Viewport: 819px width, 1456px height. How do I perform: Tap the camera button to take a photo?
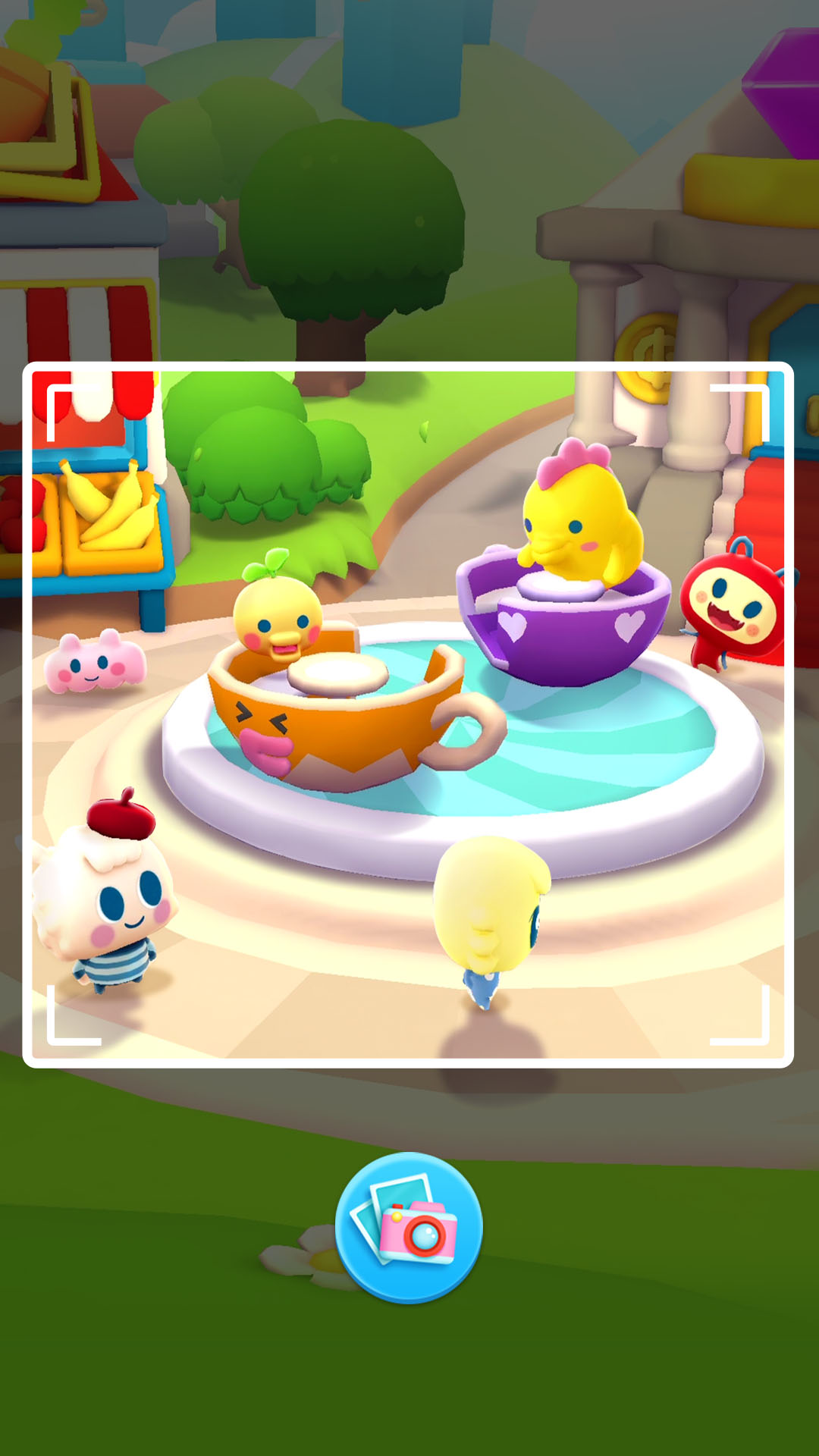(x=409, y=1227)
